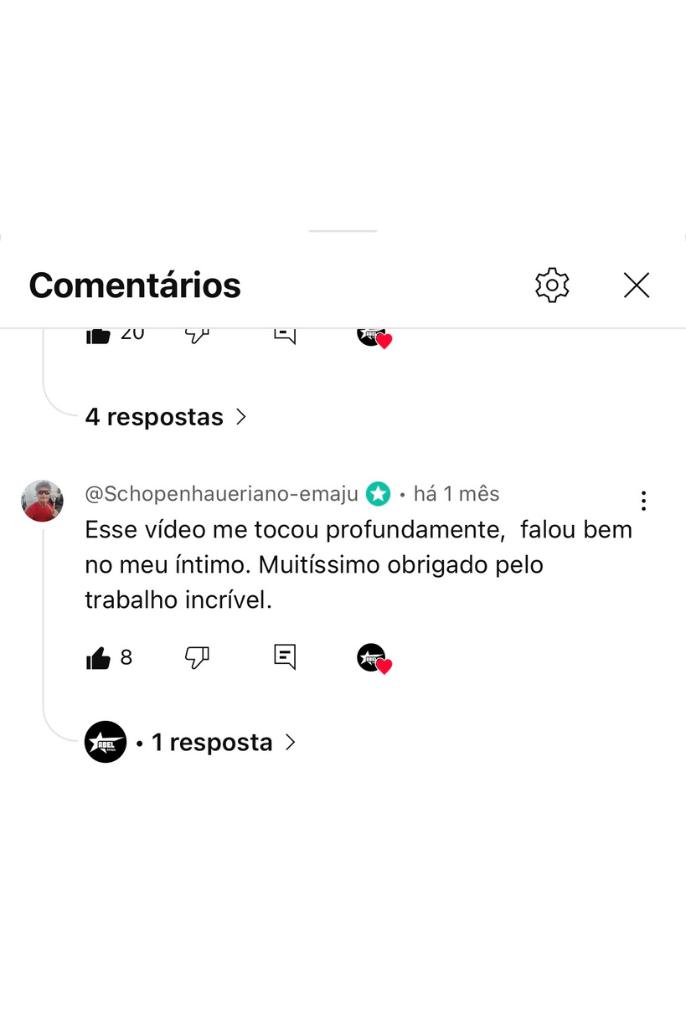
Task: Reply to Schopenhaueriano-emaju's comment
Action: [285, 657]
